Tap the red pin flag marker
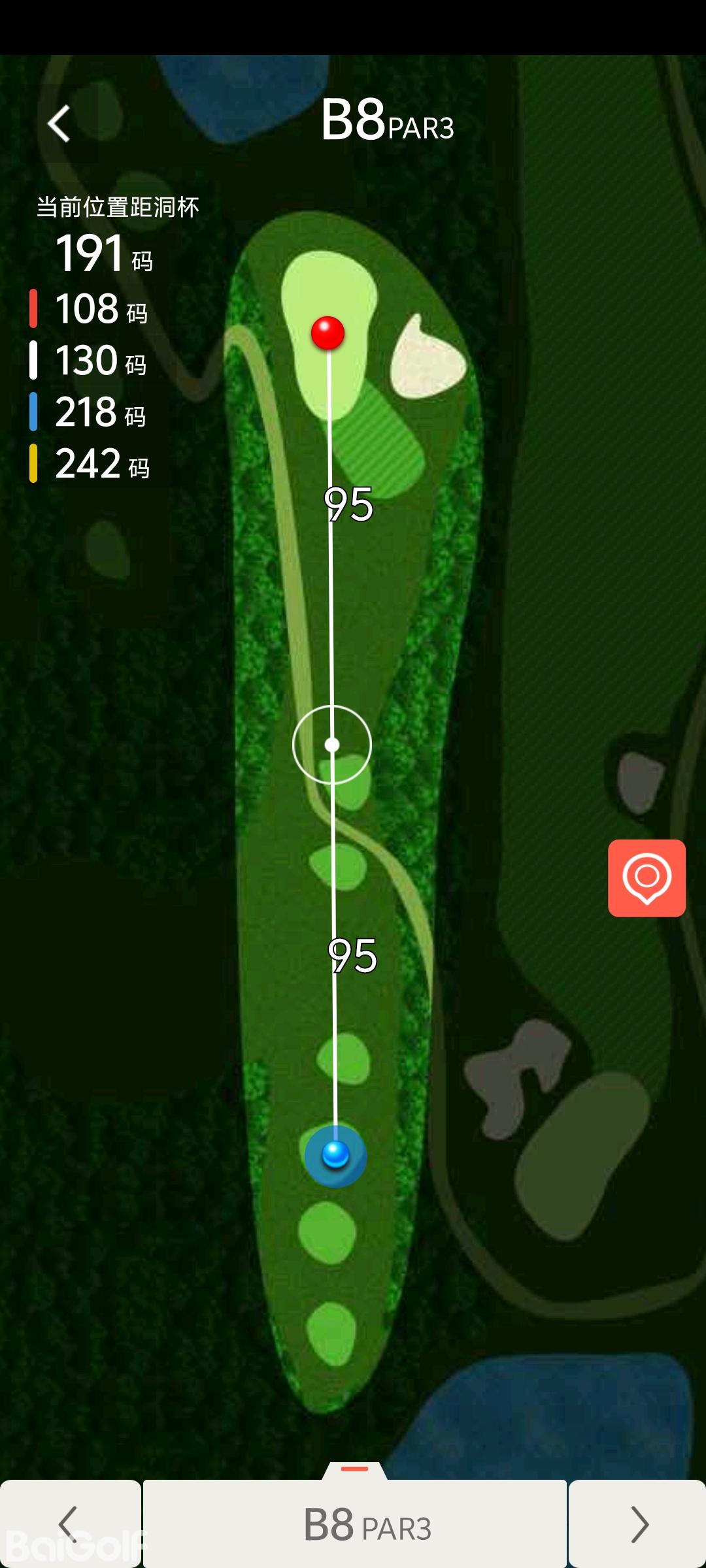The width and height of the screenshot is (706, 1568). [328, 333]
